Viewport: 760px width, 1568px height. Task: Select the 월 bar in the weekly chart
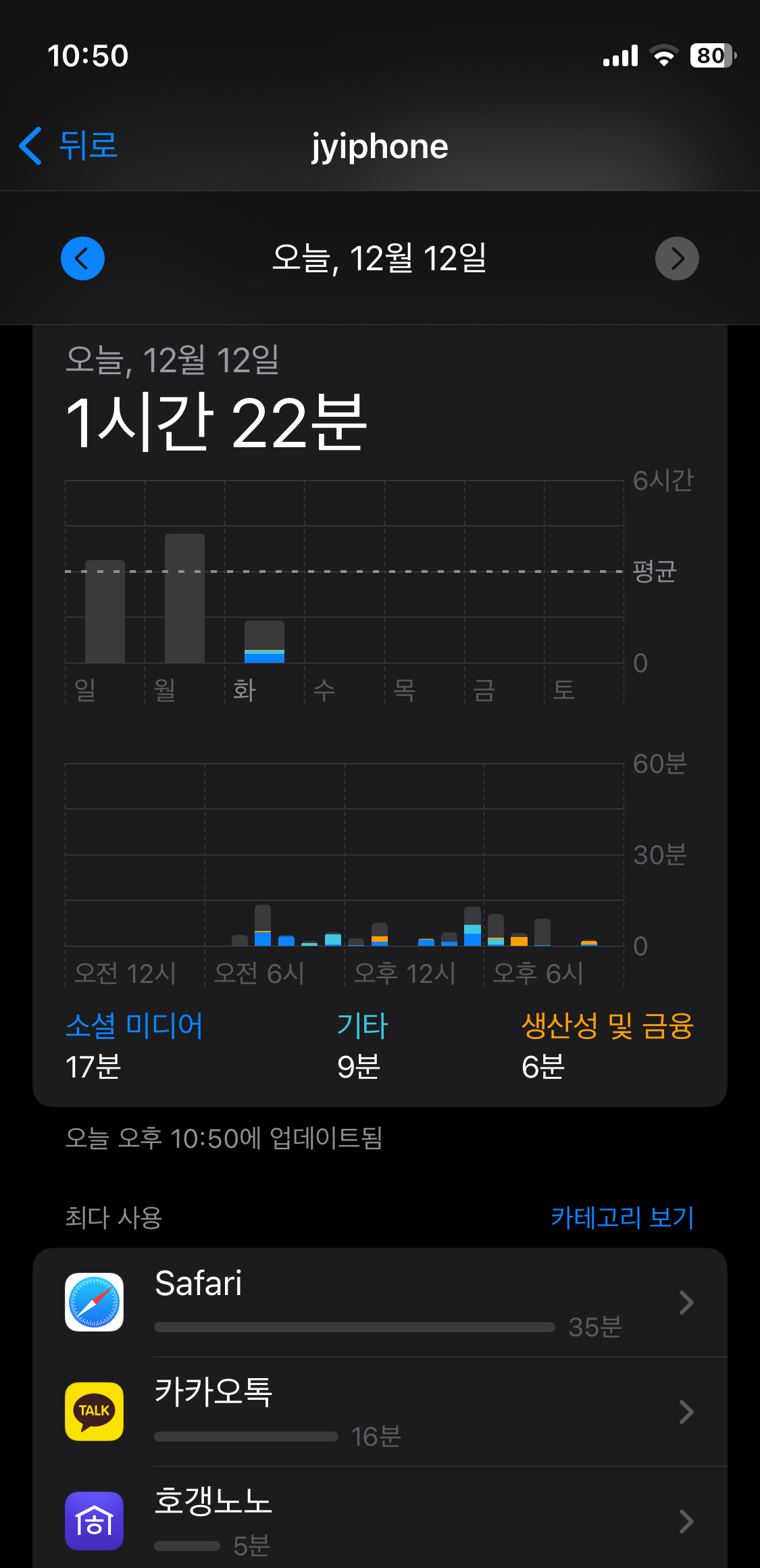pyautogui.click(x=184, y=599)
